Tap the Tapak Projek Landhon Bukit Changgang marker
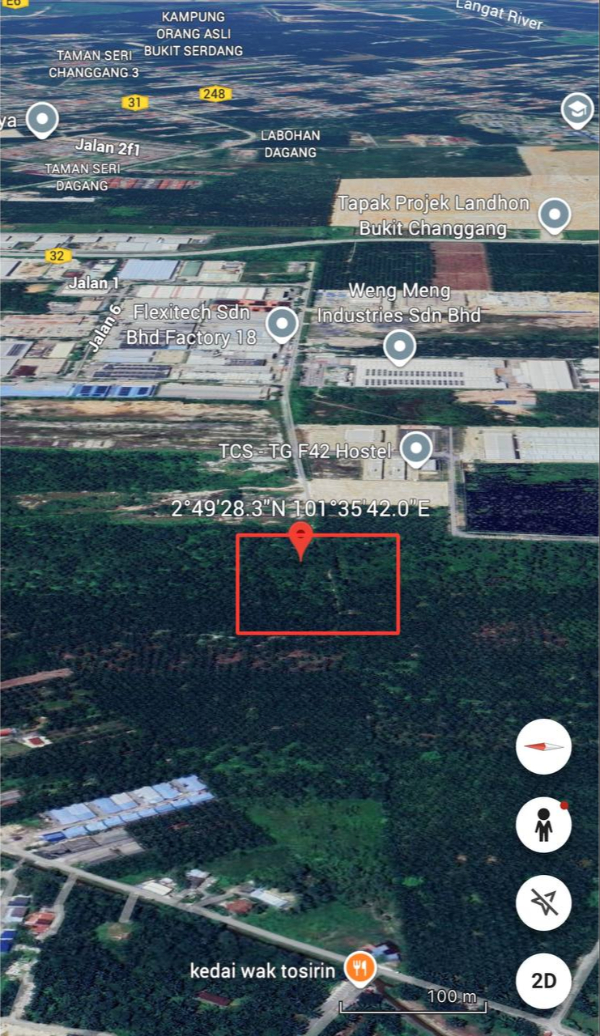Image resolution: width=600 pixels, height=1036 pixels. 554,215
